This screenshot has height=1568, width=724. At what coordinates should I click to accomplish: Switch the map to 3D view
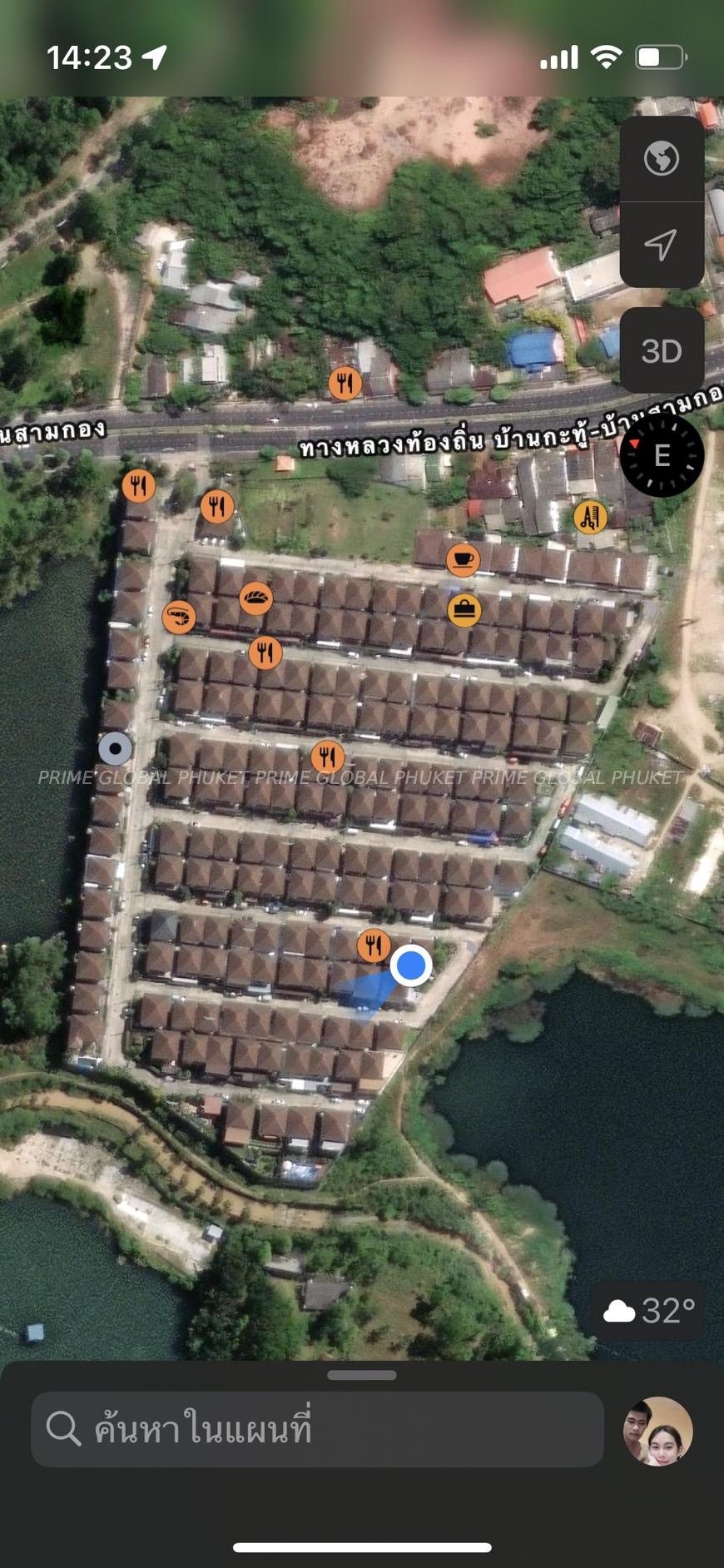[x=662, y=351]
